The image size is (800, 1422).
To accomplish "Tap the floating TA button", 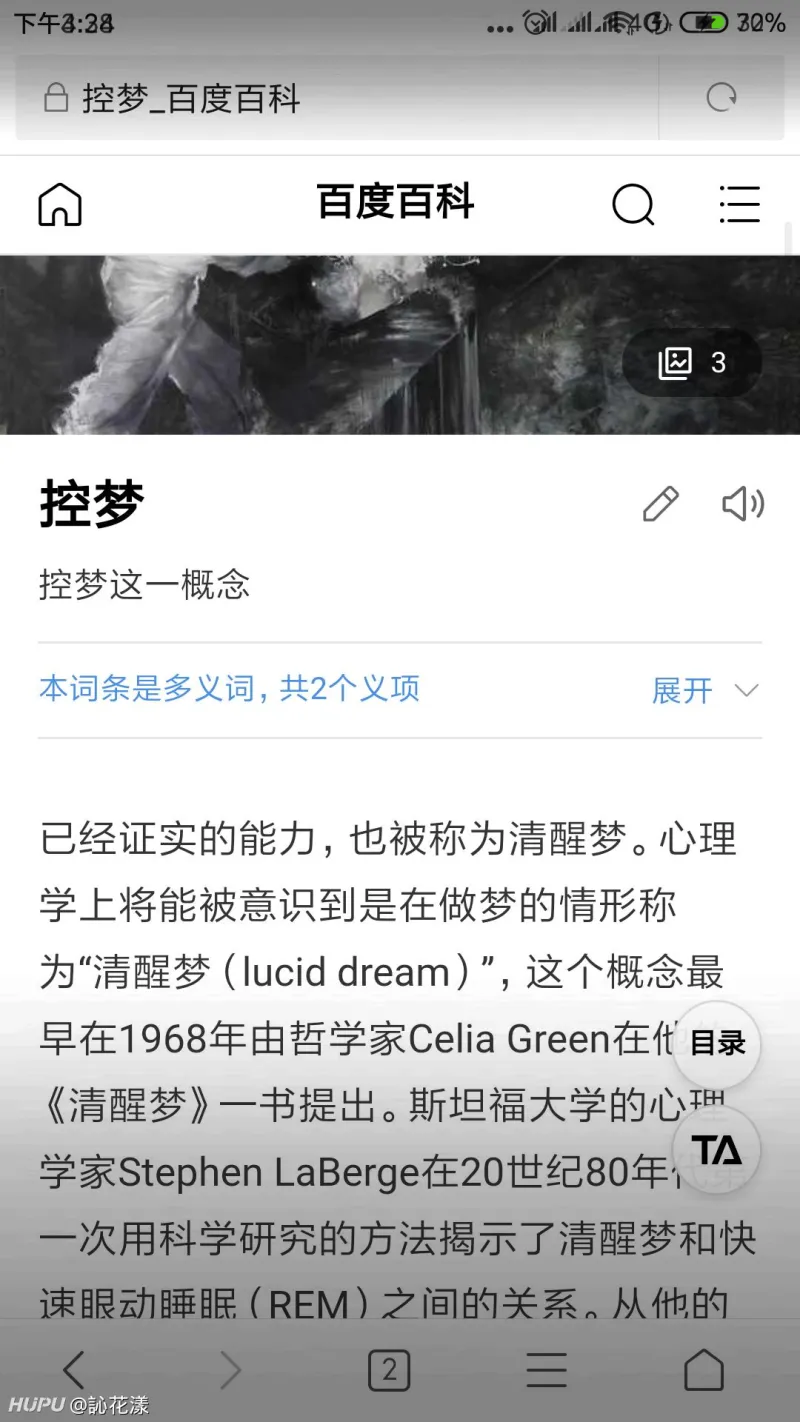I will (717, 1150).
